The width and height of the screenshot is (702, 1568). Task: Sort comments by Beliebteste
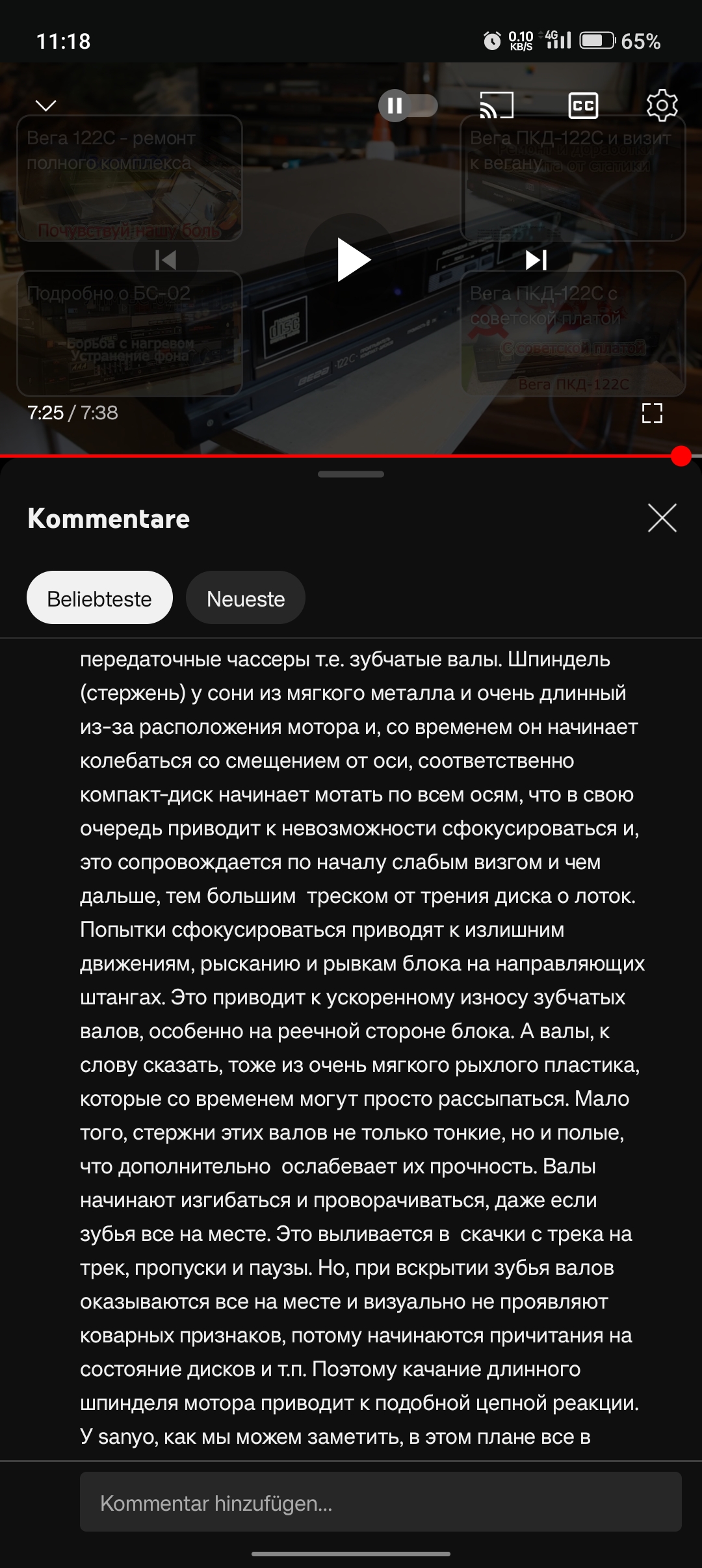pyautogui.click(x=99, y=598)
